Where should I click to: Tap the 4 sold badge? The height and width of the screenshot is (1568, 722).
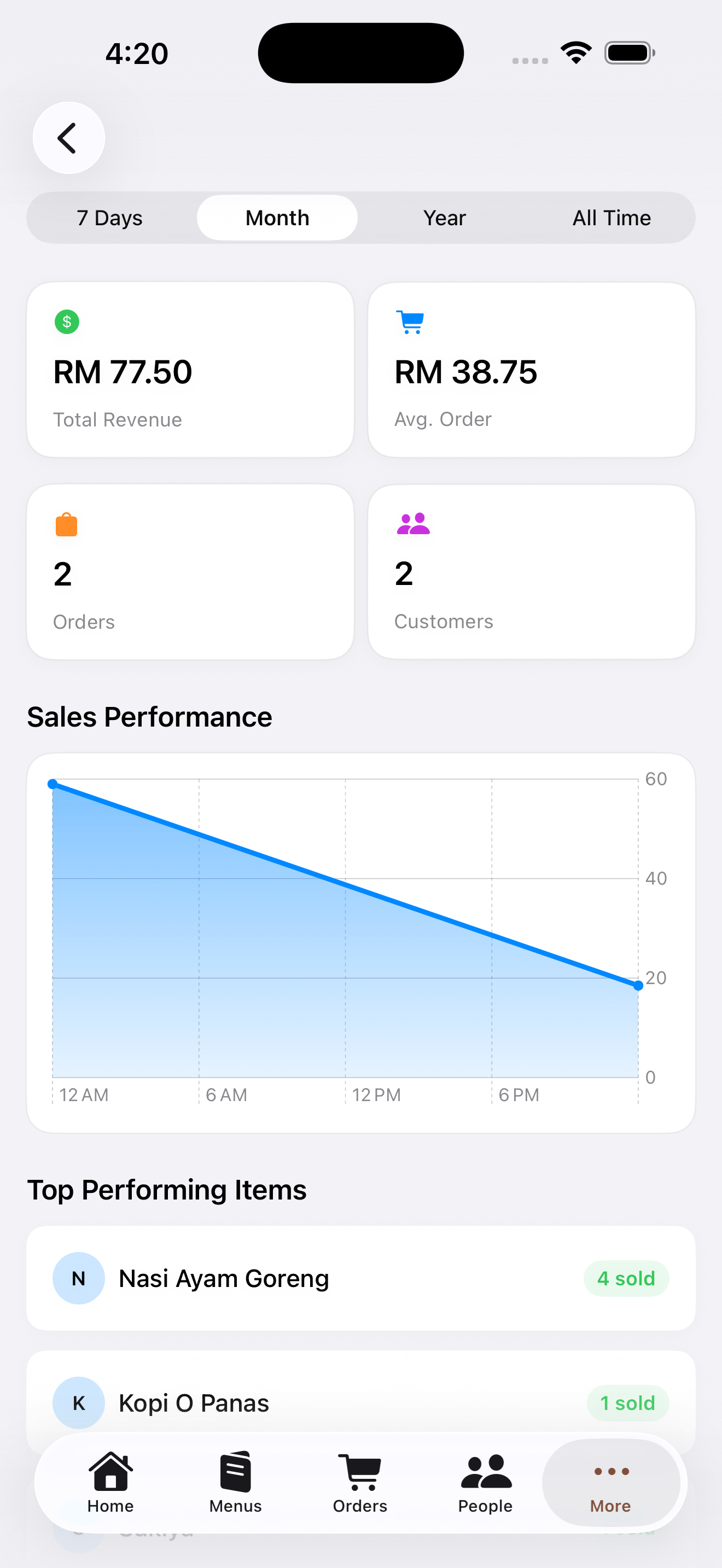[626, 1278]
